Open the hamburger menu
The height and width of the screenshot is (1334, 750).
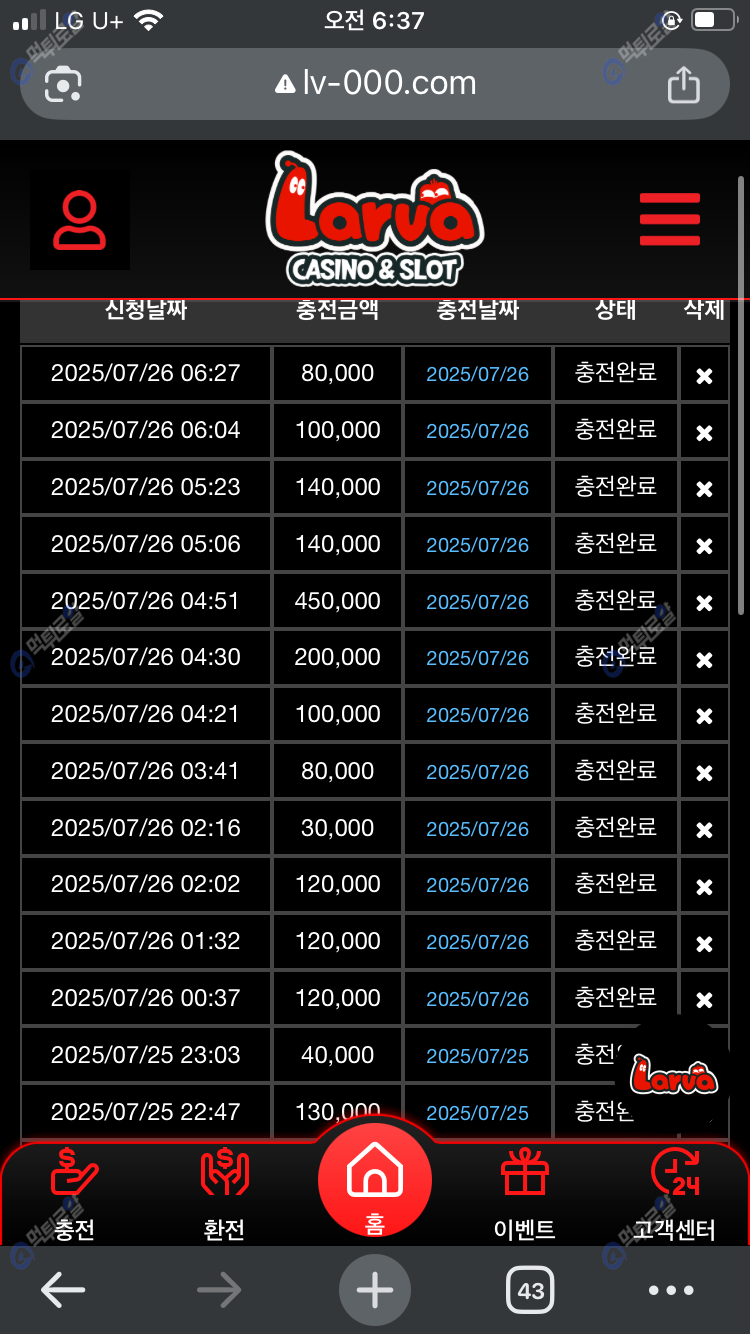(669, 219)
